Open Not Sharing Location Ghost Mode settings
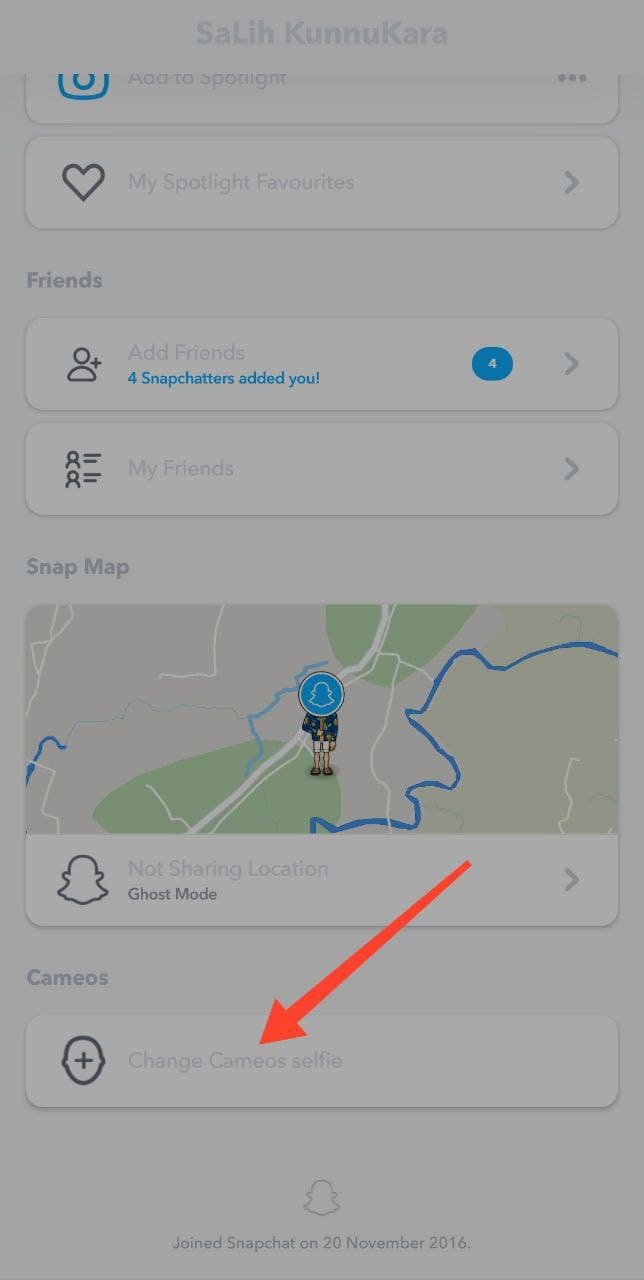 coord(321,880)
